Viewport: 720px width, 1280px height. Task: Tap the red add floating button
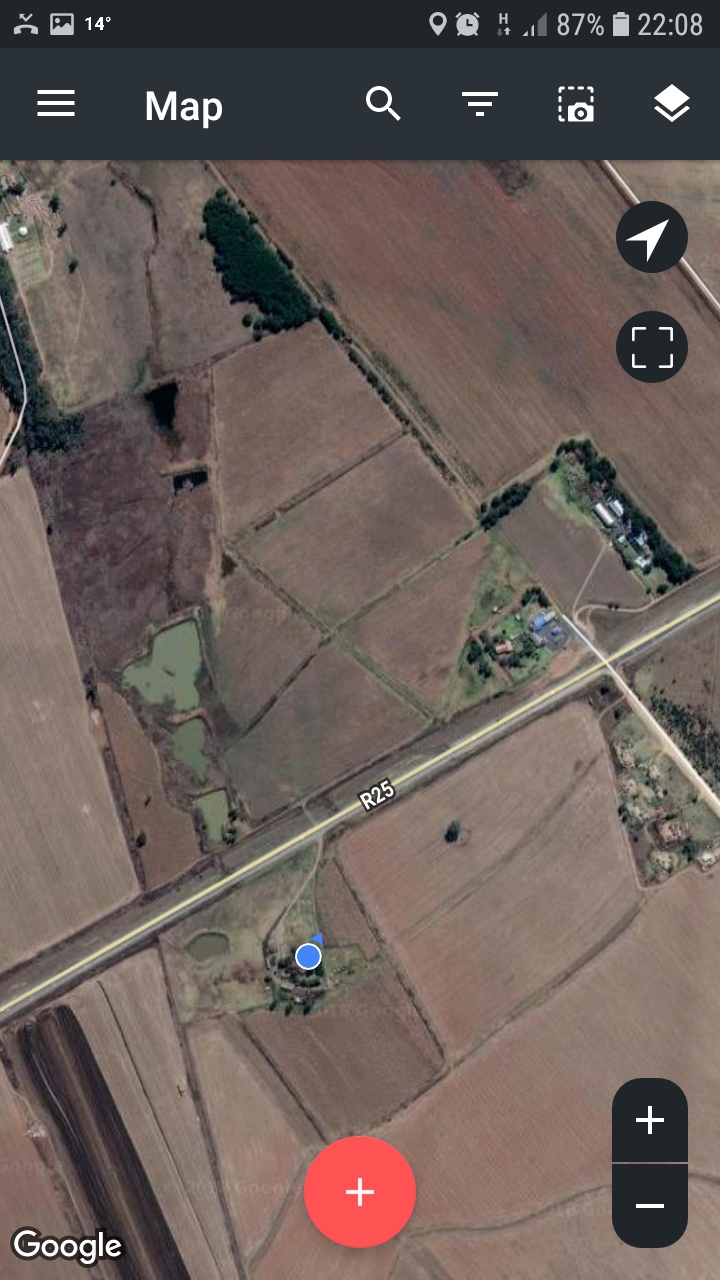360,1192
